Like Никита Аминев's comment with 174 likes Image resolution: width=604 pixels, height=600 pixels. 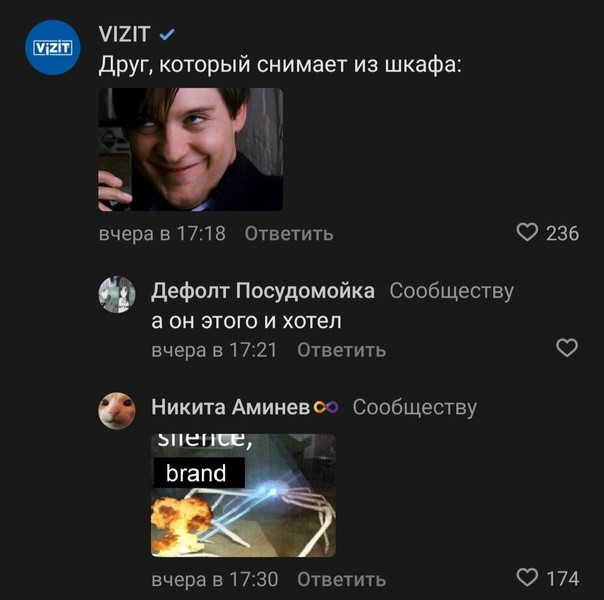[527, 577]
